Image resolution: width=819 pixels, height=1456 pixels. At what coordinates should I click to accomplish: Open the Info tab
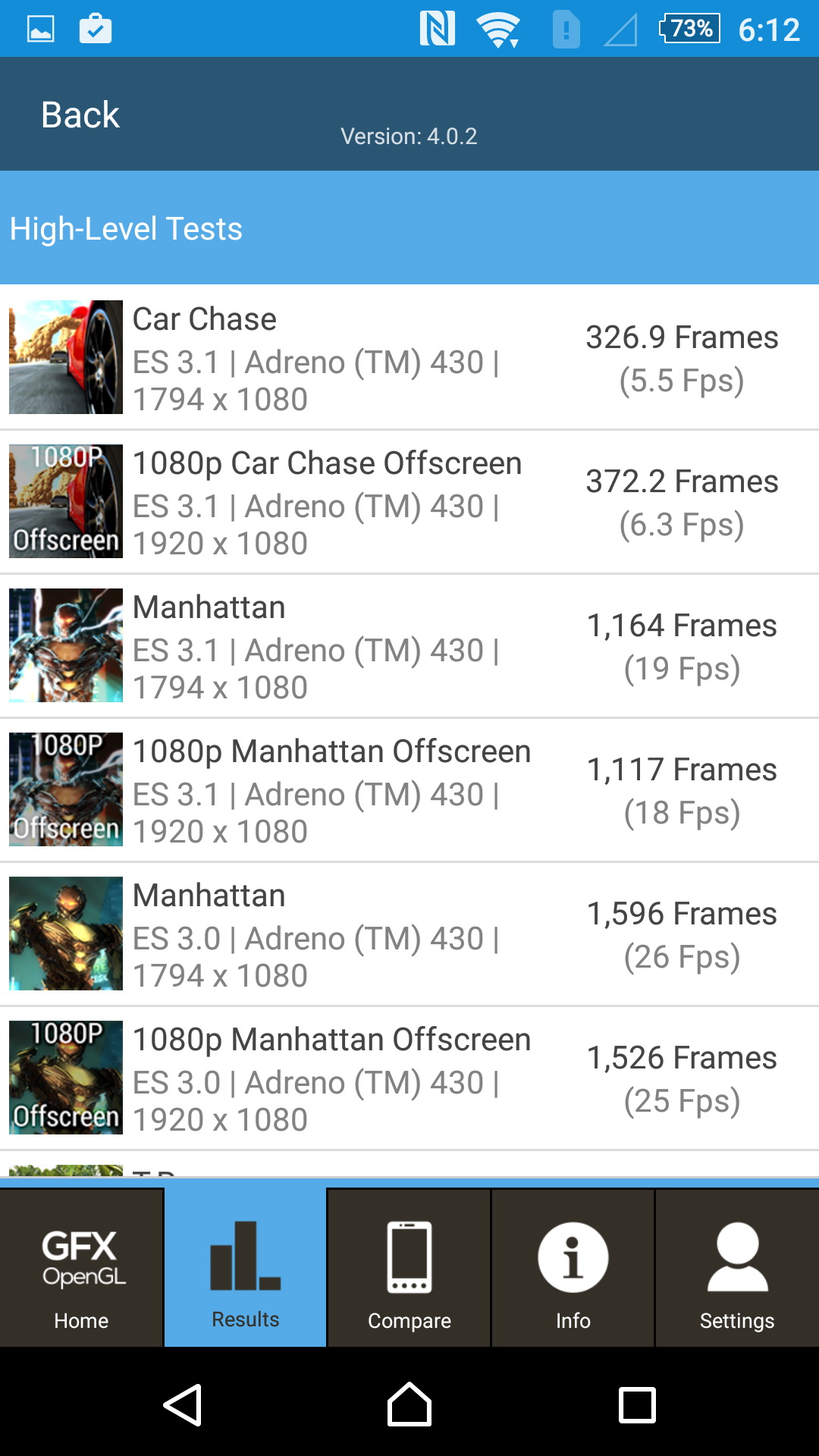[x=573, y=1267]
